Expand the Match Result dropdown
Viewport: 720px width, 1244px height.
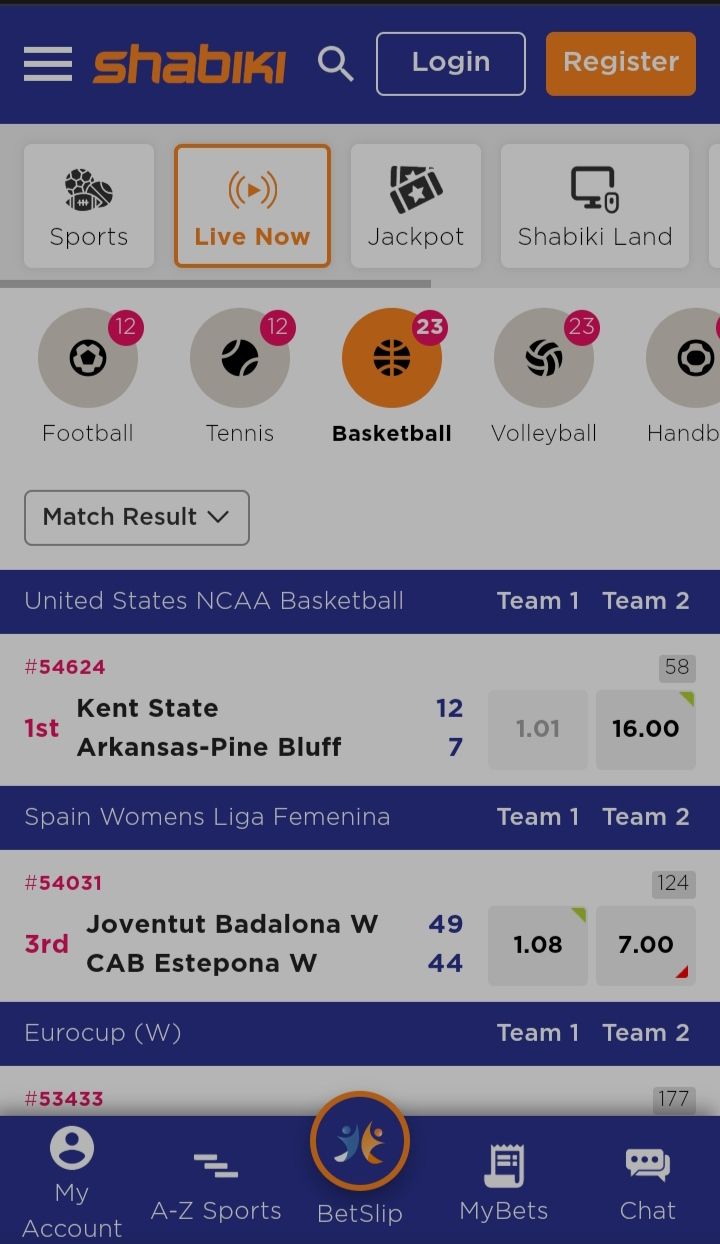pyautogui.click(x=137, y=517)
